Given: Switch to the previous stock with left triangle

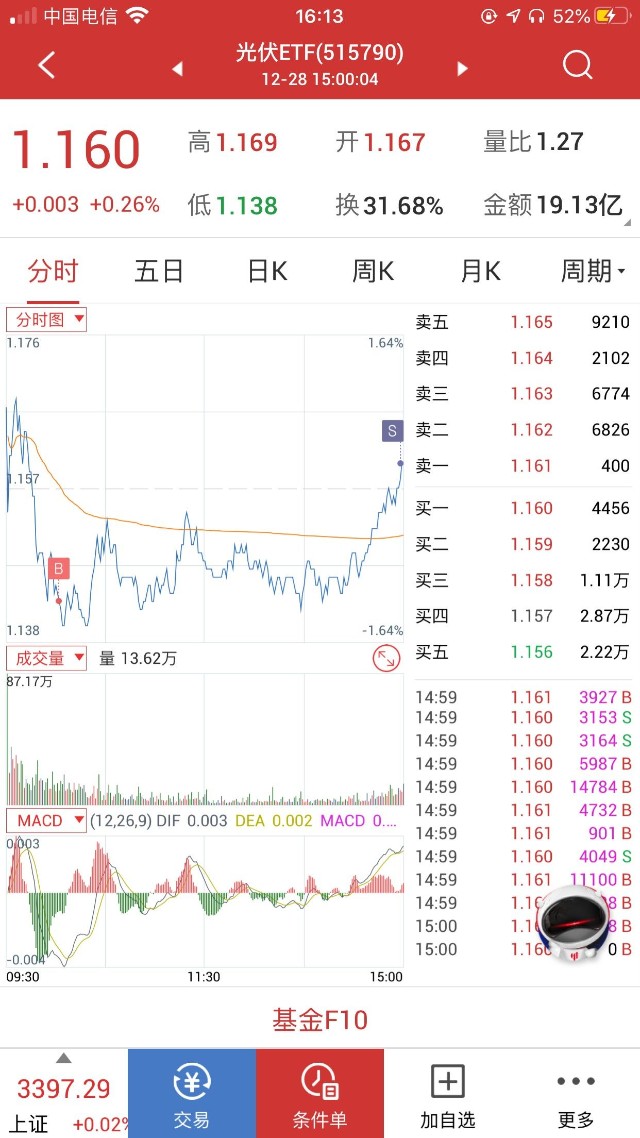Looking at the screenshot, I should (x=177, y=69).
